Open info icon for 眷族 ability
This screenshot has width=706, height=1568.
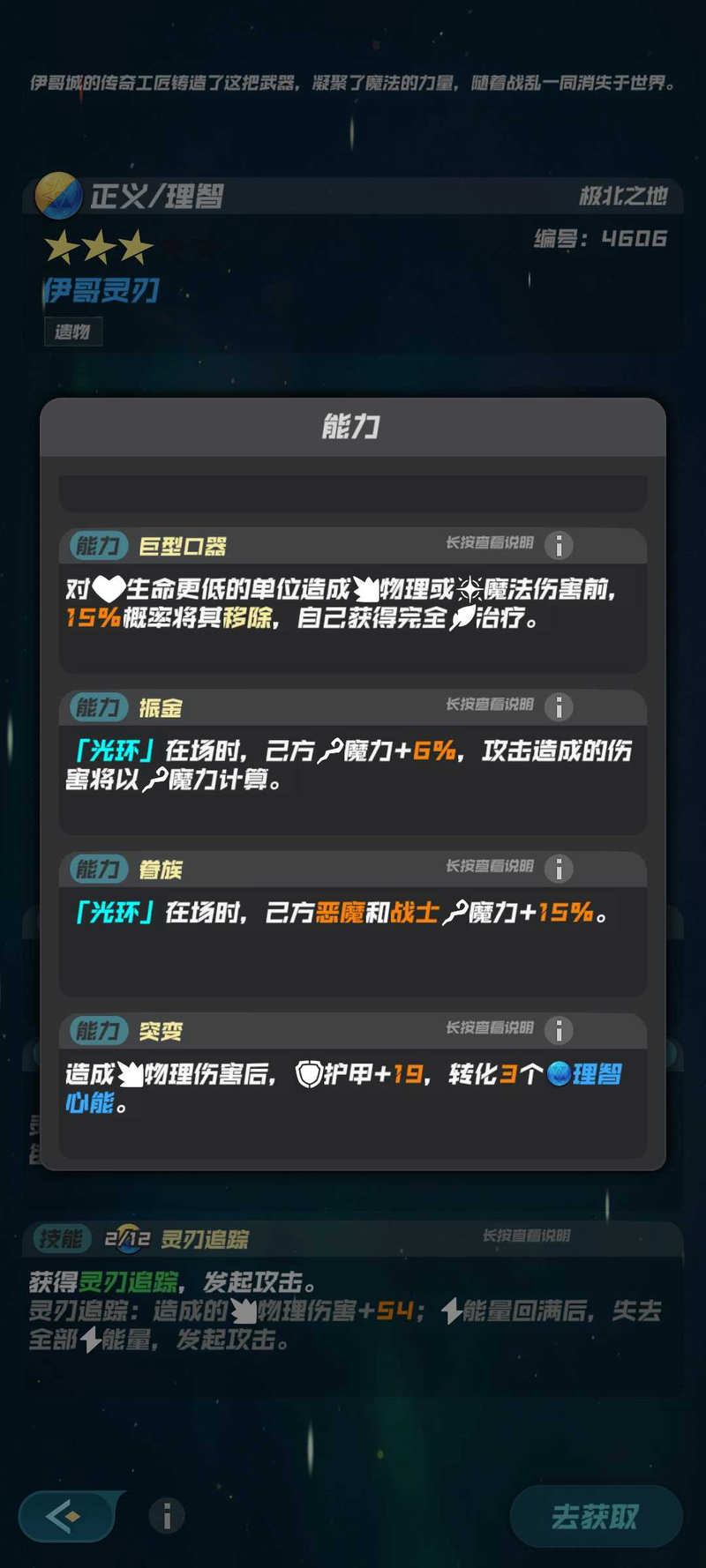coord(559,869)
